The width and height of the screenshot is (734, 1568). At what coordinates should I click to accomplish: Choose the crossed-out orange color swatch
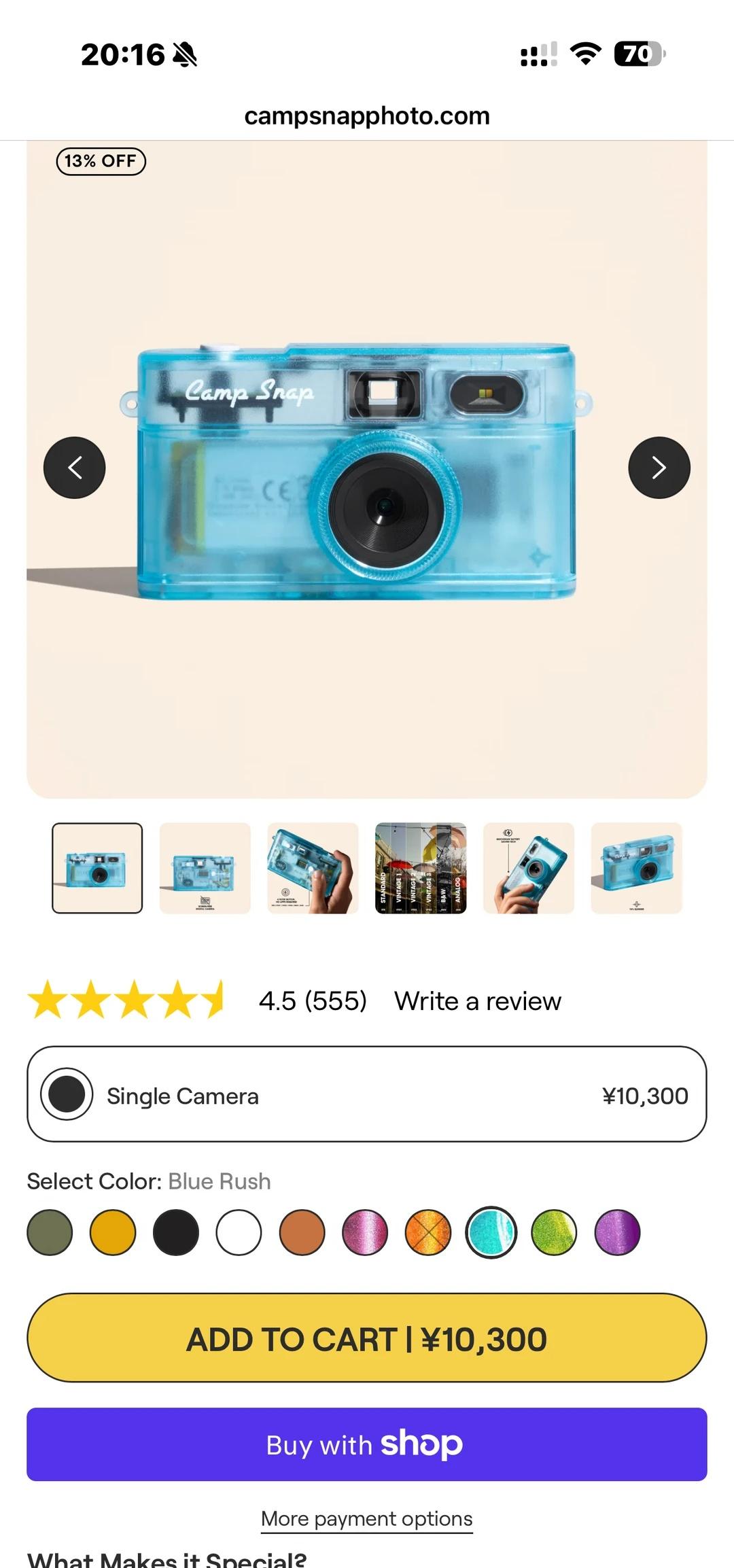(x=428, y=1232)
